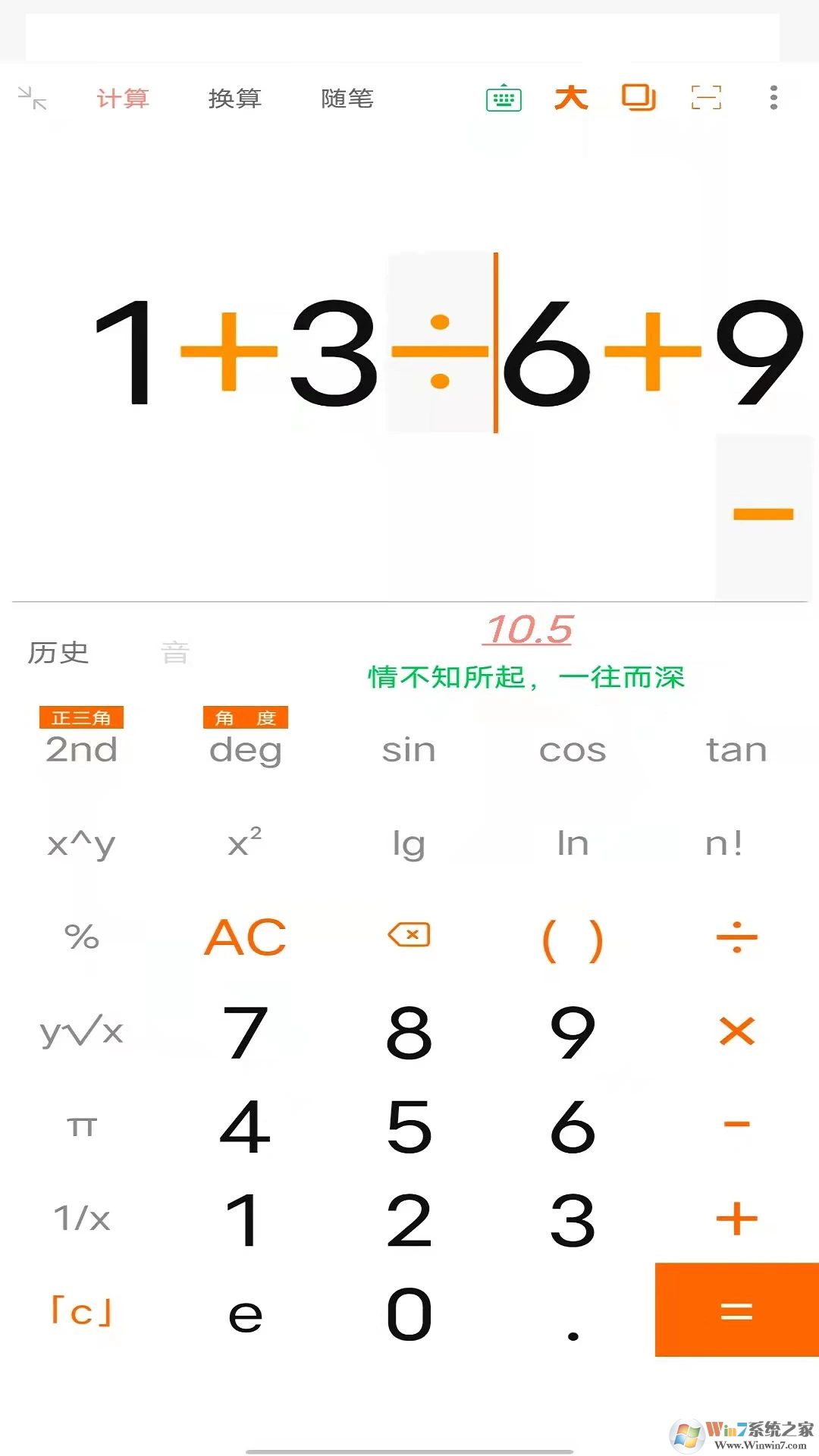Click the green quote text below result
This screenshot has width=819, height=1456.
(526, 679)
